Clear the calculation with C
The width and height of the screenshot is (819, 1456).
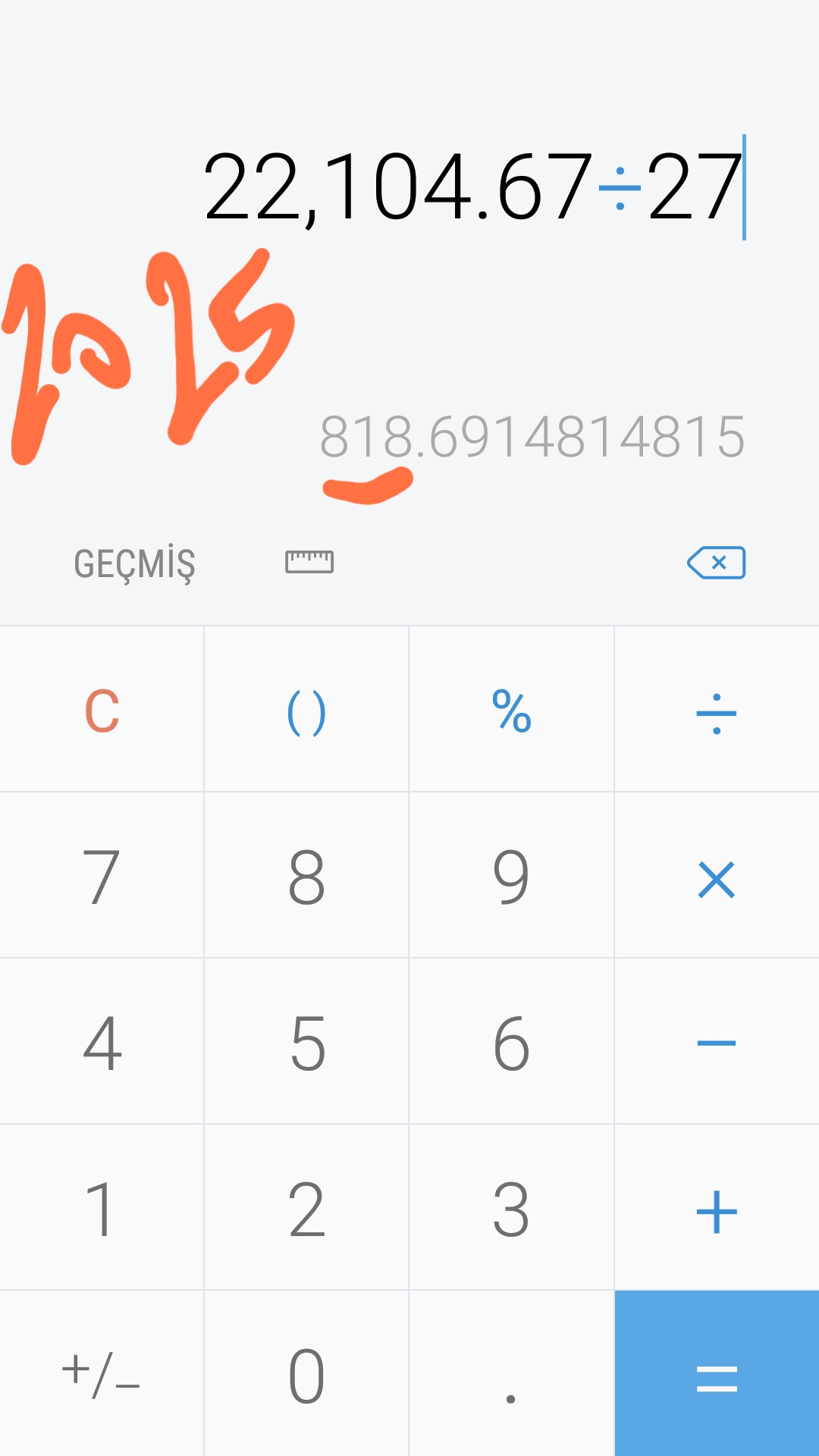point(102,711)
